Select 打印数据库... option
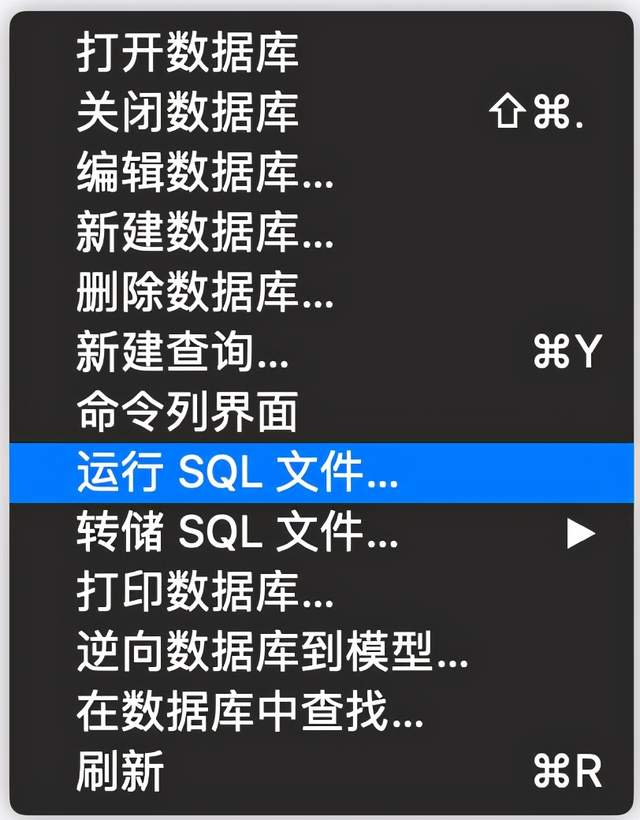Image resolution: width=640 pixels, height=820 pixels. (321, 592)
